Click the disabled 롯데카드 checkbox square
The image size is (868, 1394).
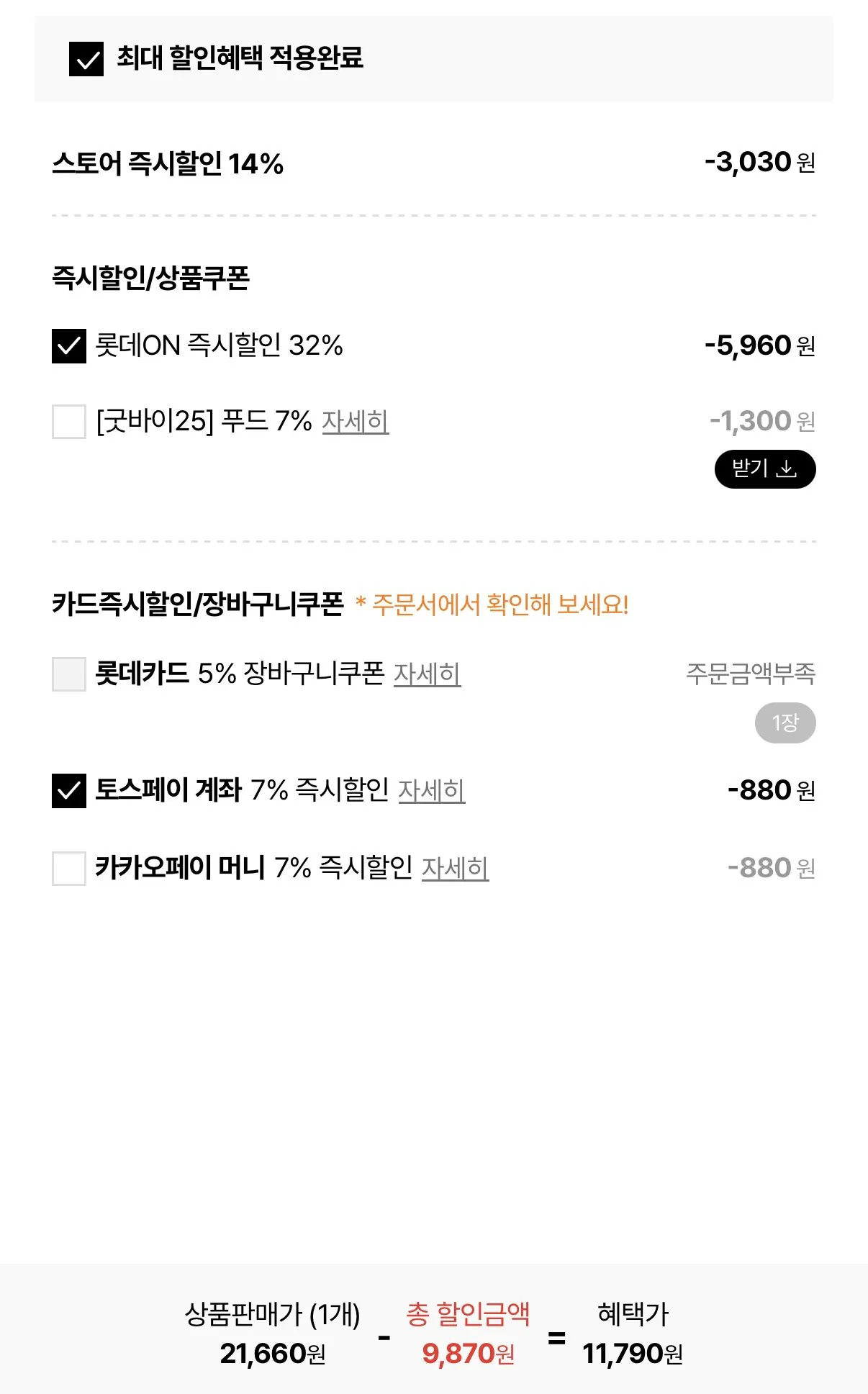[68, 675]
